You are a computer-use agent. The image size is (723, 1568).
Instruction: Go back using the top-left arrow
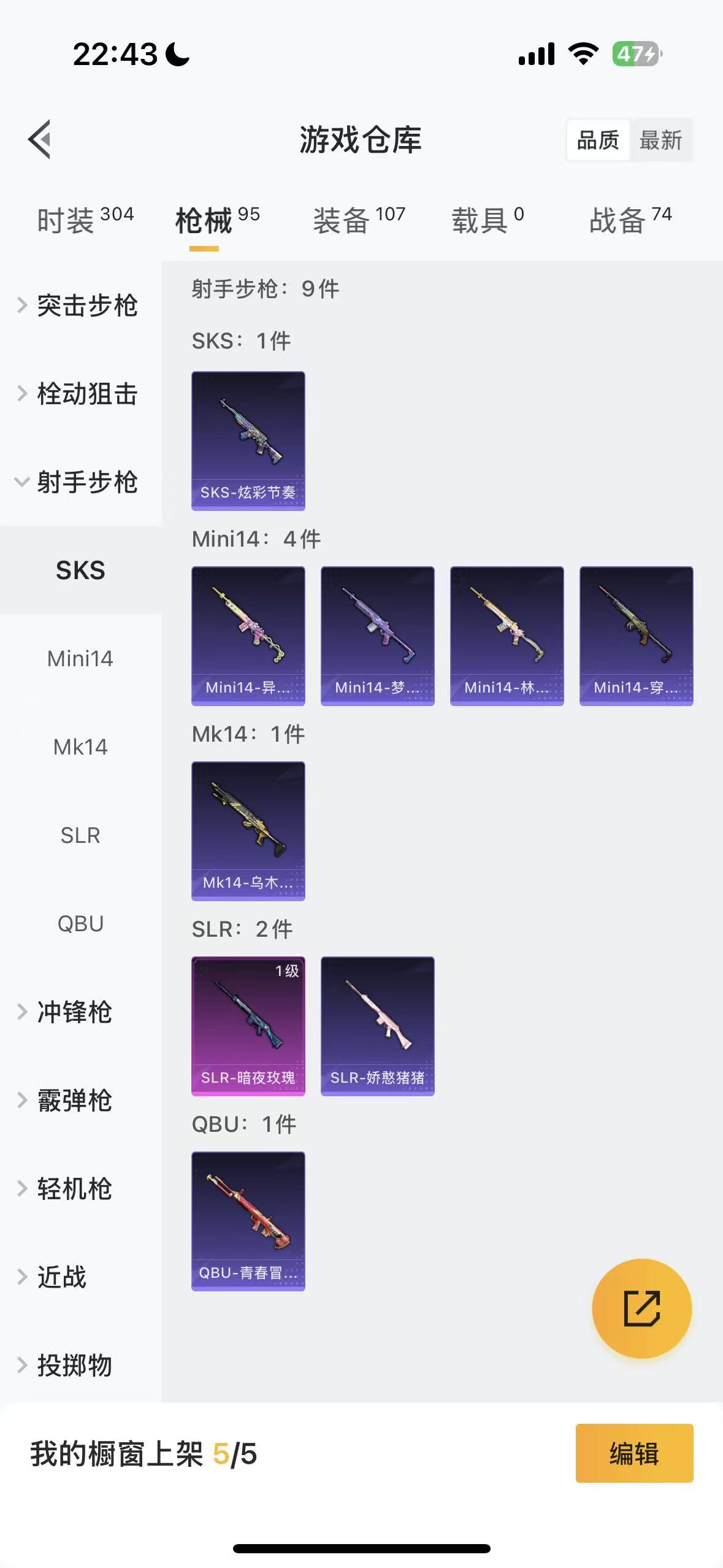coord(40,139)
